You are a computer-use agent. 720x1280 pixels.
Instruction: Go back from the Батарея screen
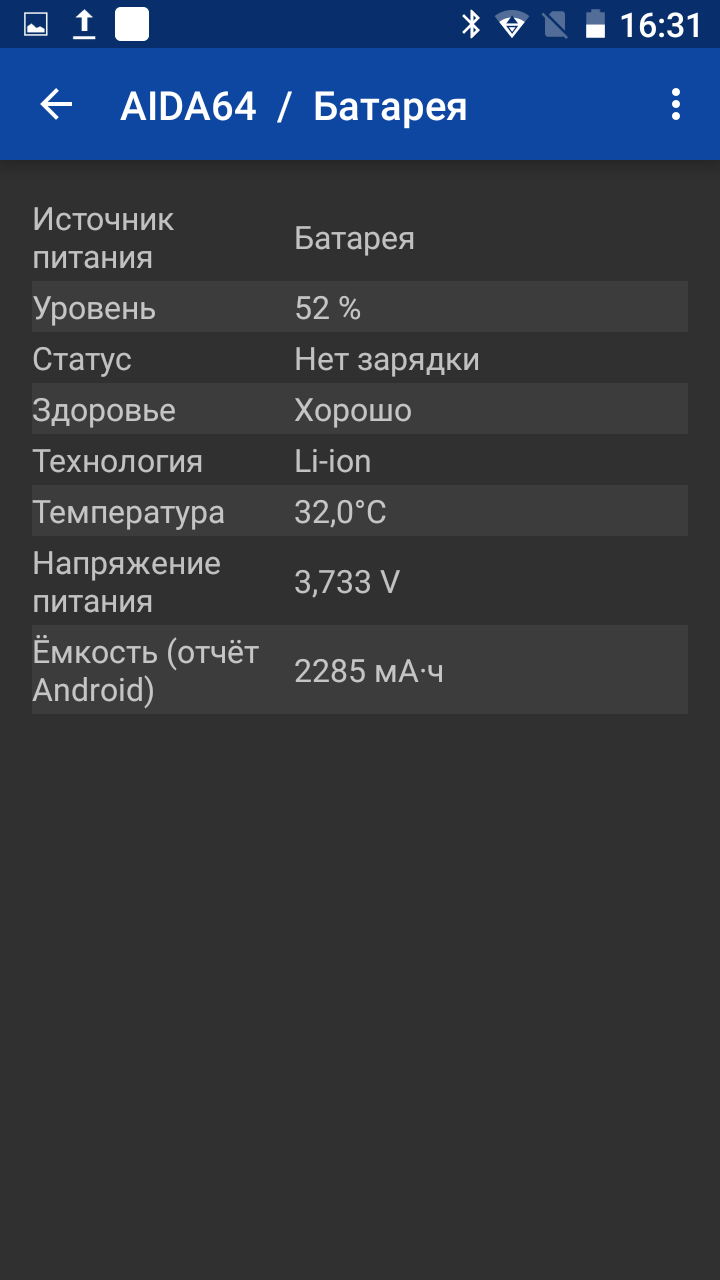(x=56, y=105)
